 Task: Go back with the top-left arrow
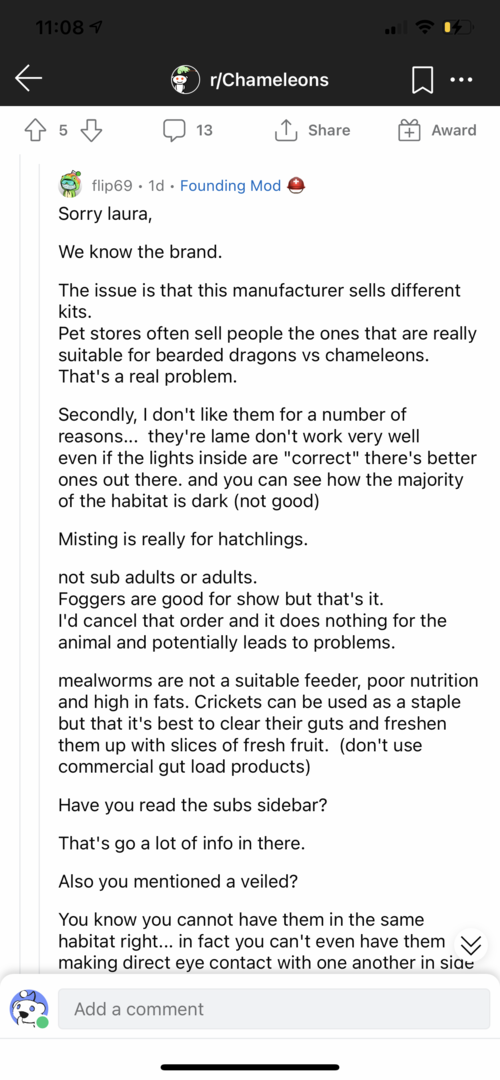(x=28, y=80)
